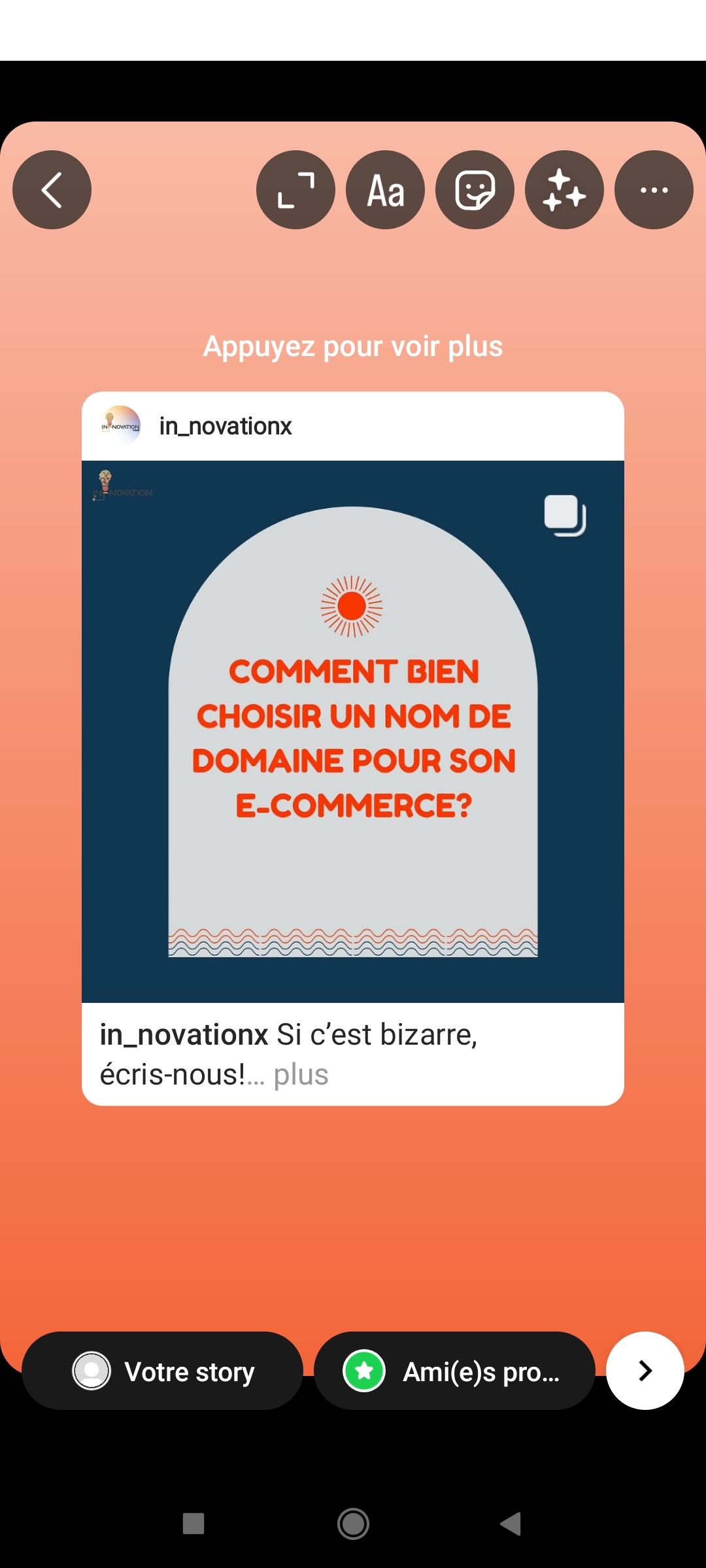Image resolution: width=706 pixels, height=1568 pixels.
Task: Tap the white next arrow button
Action: click(645, 1371)
